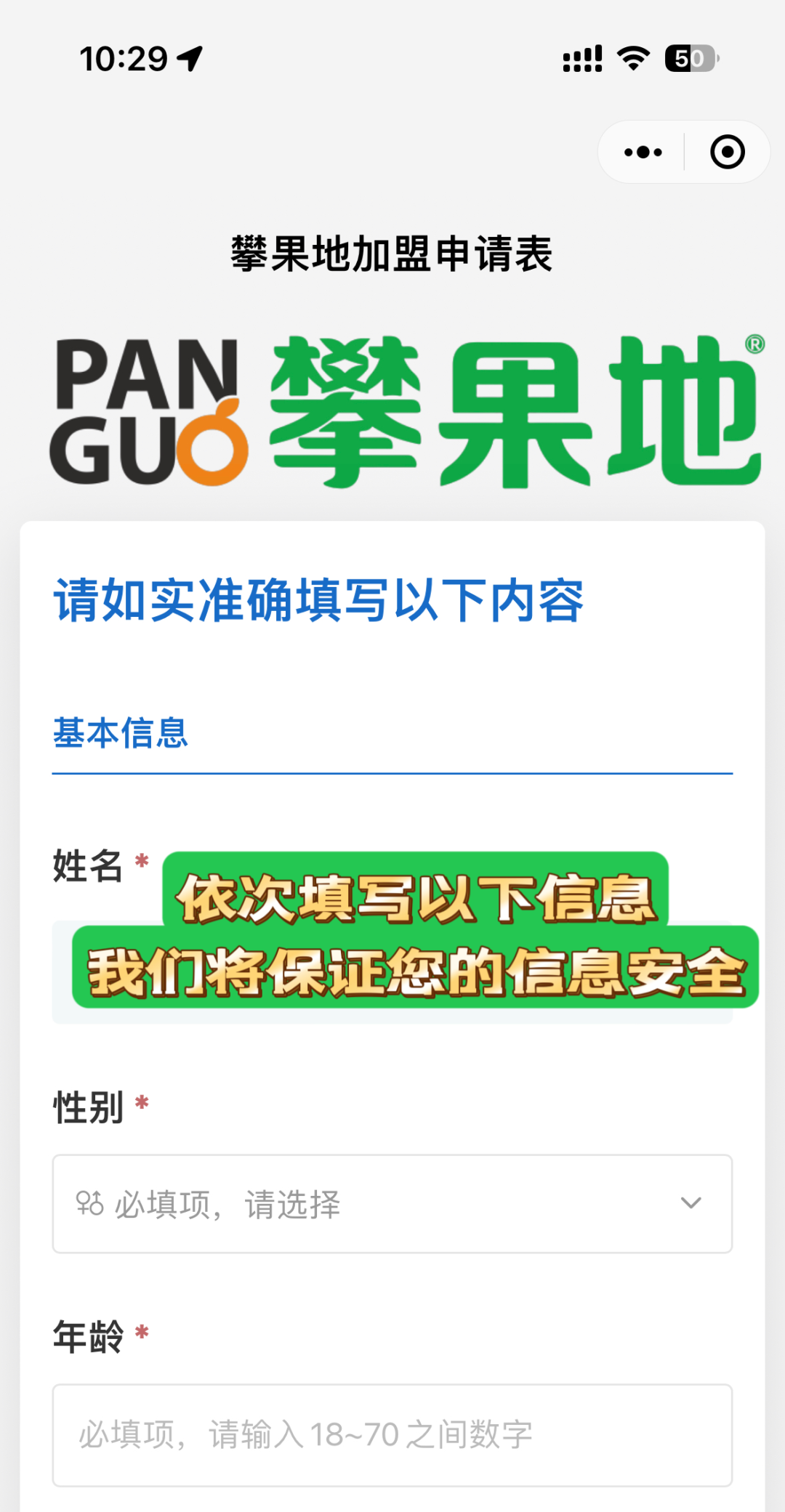The width and height of the screenshot is (785, 1512).
Task: Open the mini program more options menu
Action: click(643, 152)
